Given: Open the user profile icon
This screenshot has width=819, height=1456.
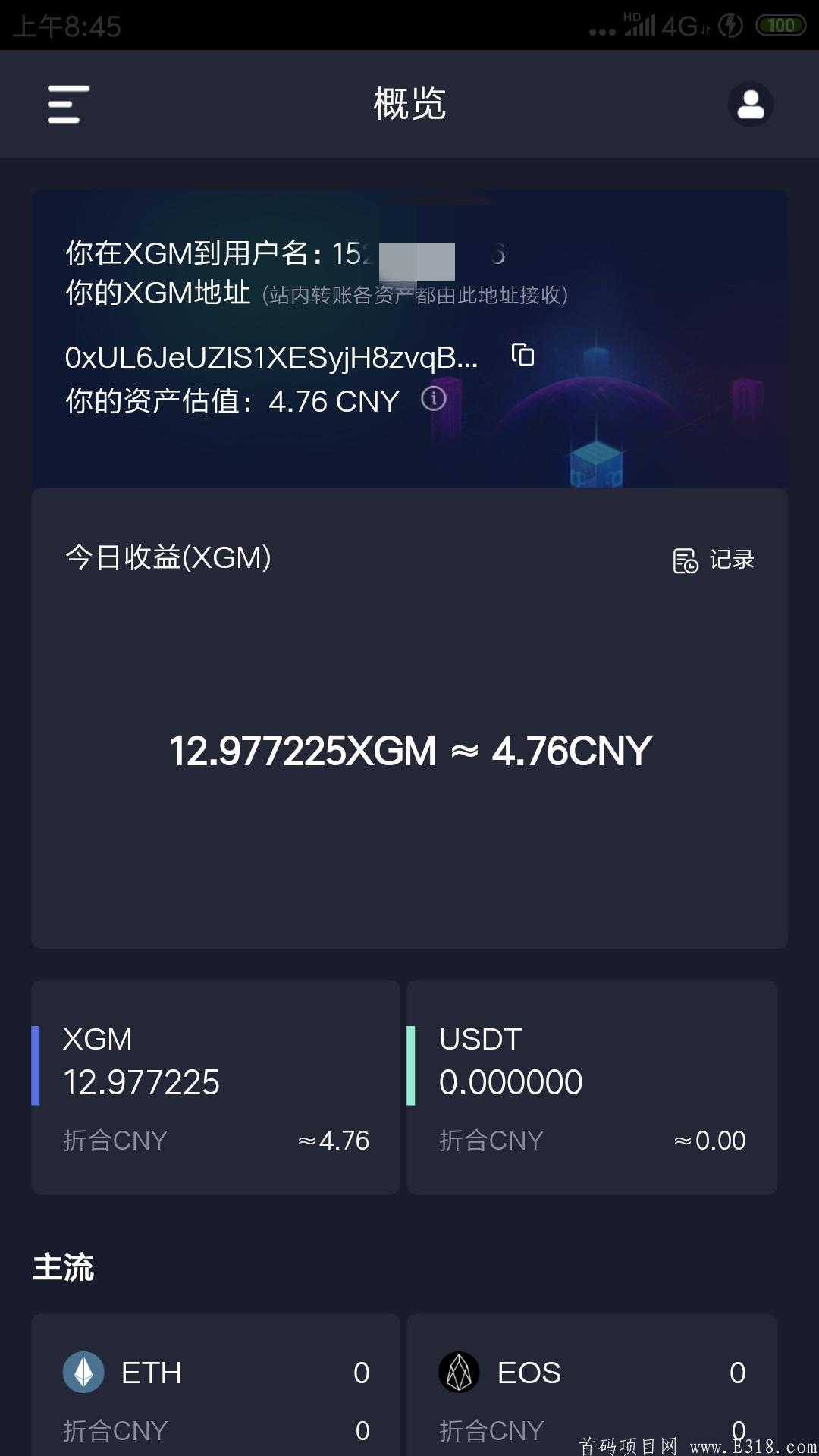Looking at the screenshot, I should (750, 104).
